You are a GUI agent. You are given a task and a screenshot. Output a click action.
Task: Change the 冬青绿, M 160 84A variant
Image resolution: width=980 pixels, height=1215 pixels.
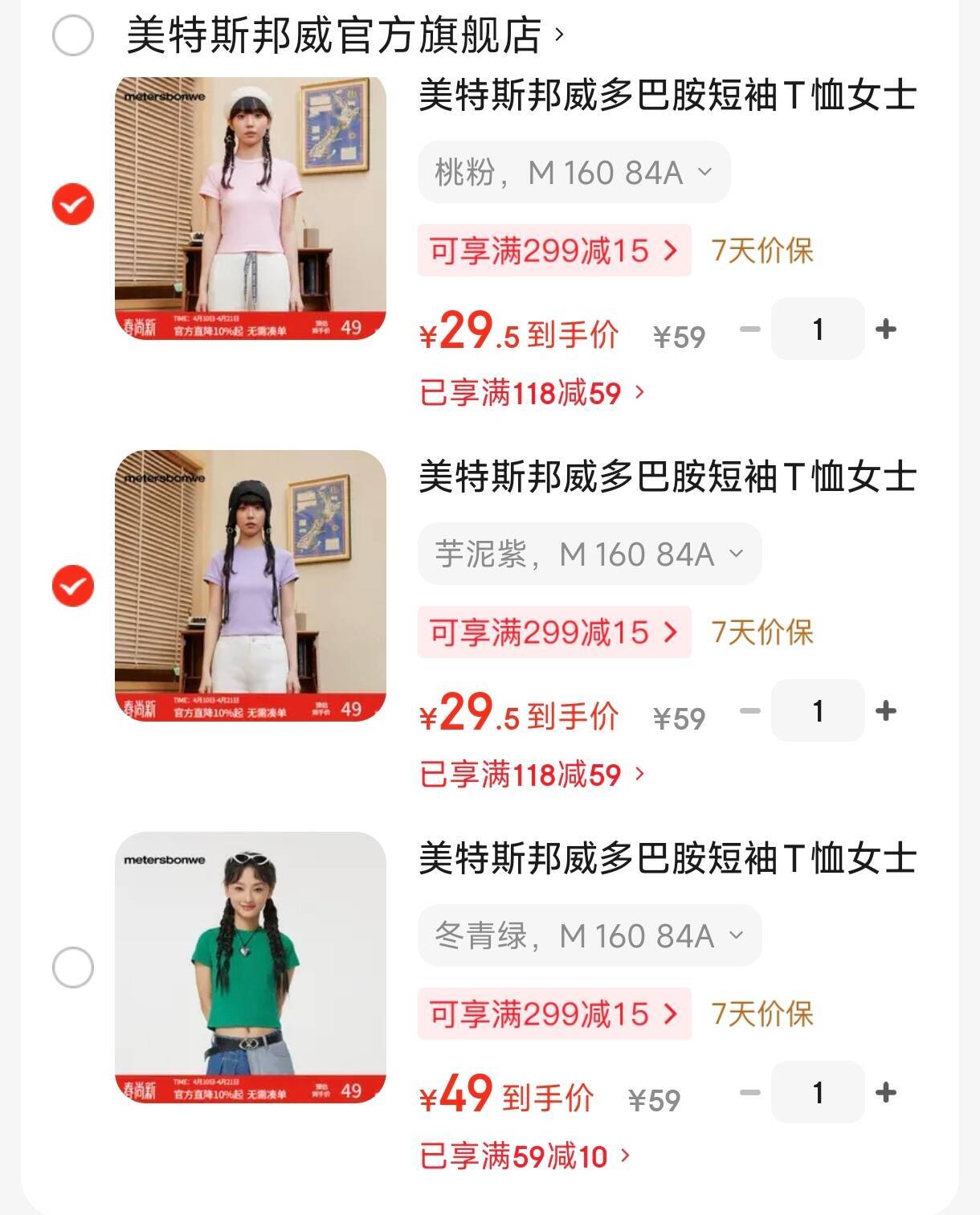click(589, 936)
